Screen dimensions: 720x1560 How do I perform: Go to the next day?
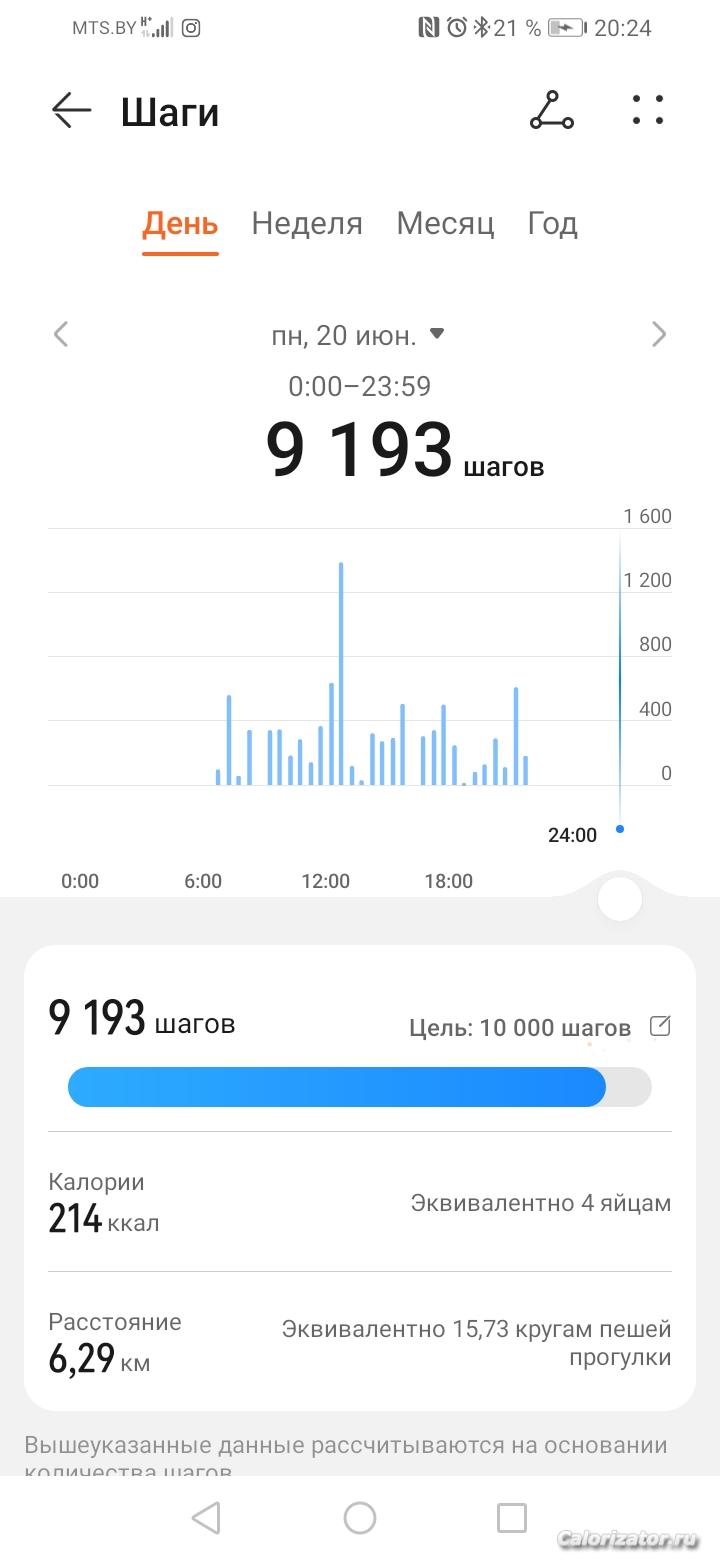[x=658, y=334]
